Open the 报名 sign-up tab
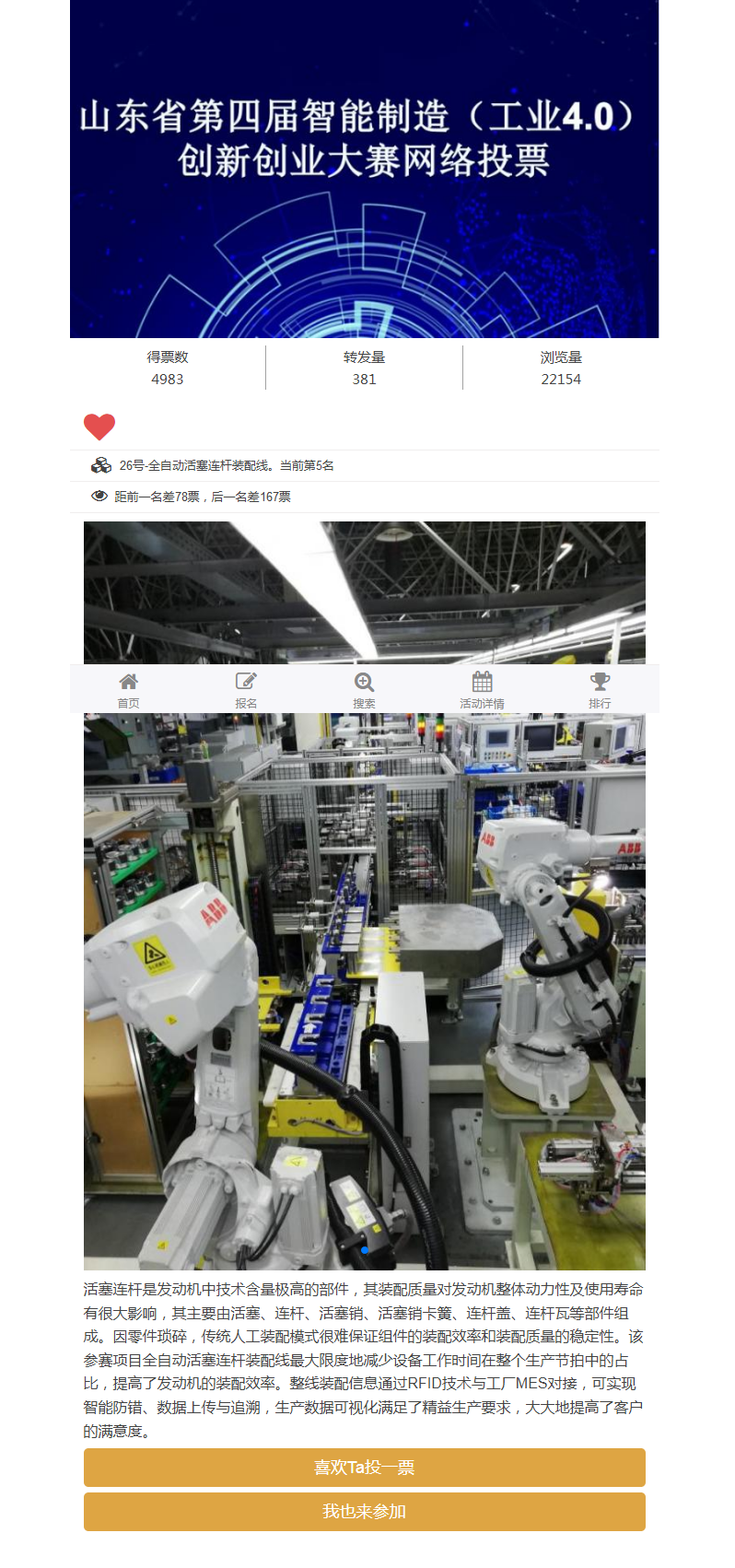 coord(246,689)
